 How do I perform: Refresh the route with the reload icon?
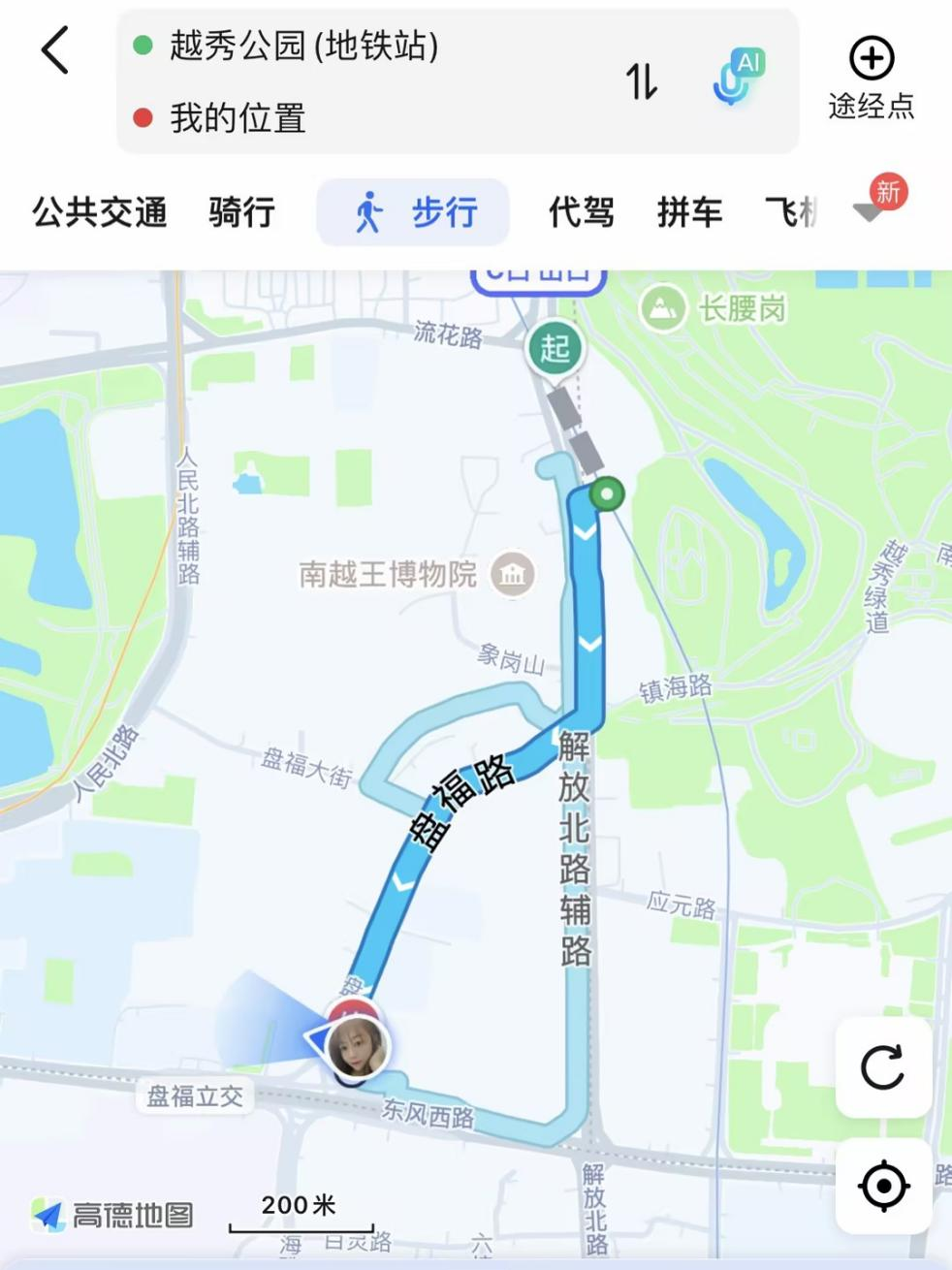pyautogui.click(x=883, y=1068)
